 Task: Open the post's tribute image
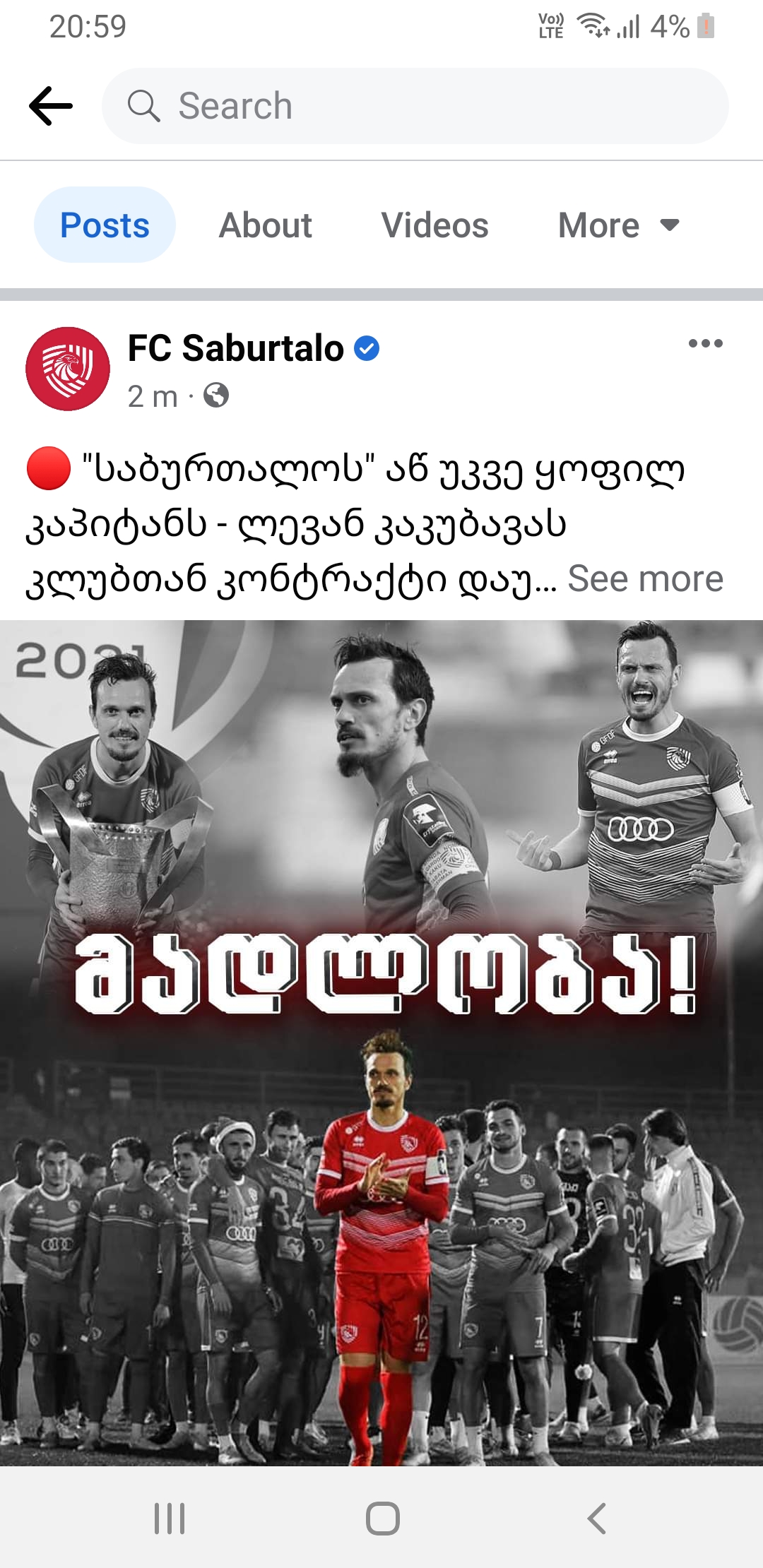[381, 1042]
